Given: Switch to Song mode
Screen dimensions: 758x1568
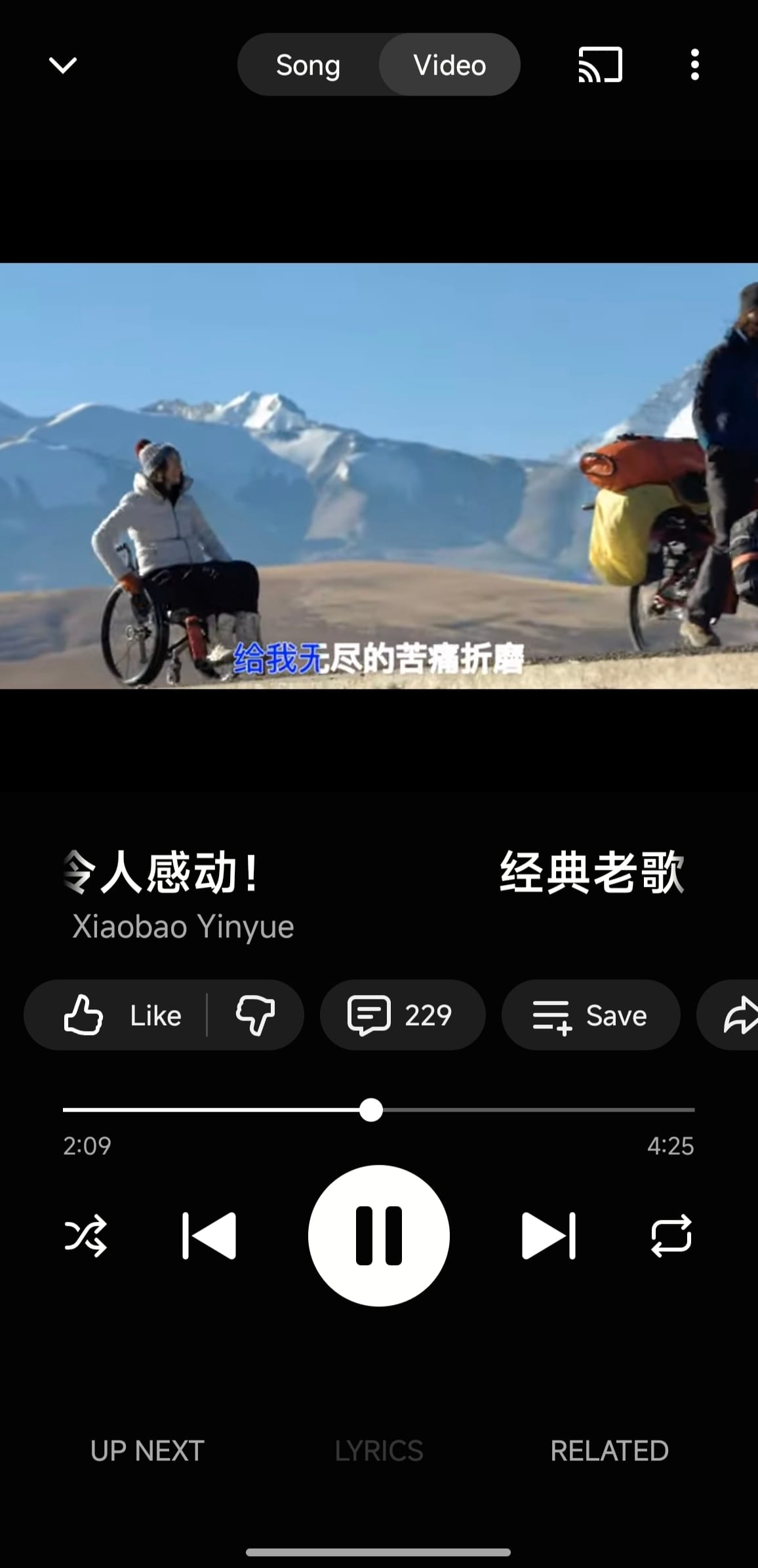Looking at the screenshot, I should coord(308,65).
